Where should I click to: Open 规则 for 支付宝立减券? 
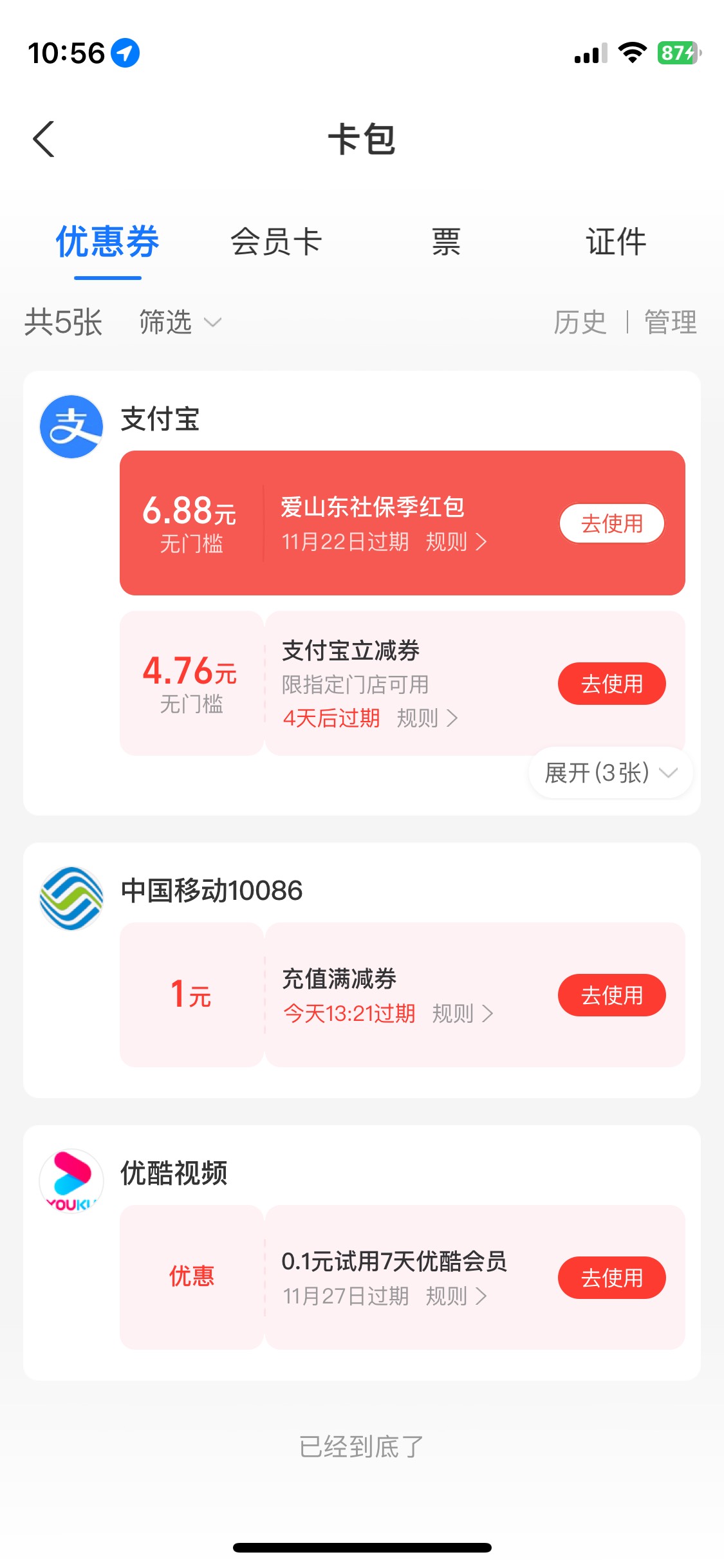click(427, 718)
